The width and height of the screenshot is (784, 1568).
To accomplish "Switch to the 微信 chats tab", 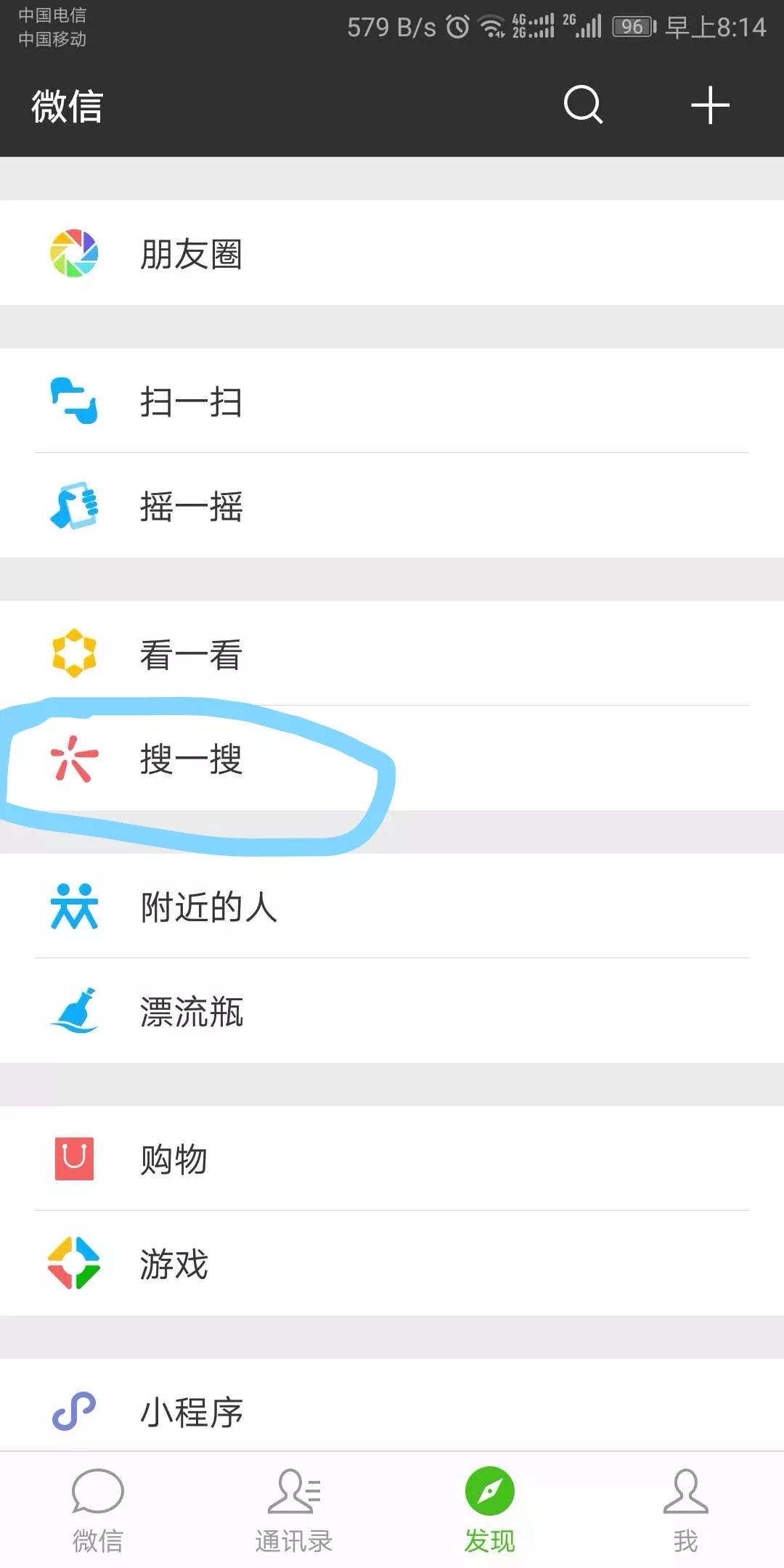I will pos(98,1510).
